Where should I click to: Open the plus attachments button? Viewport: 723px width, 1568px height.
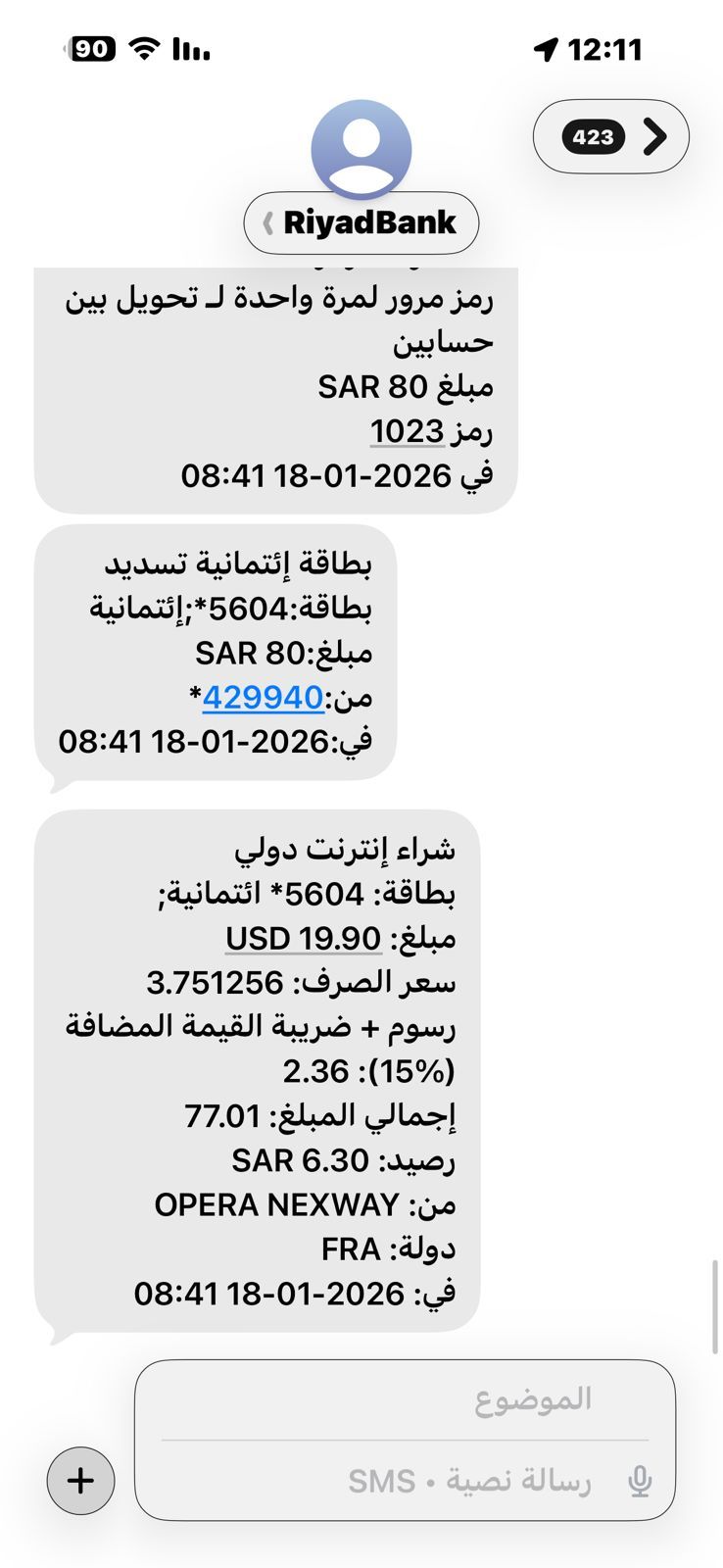(81, 1480)
